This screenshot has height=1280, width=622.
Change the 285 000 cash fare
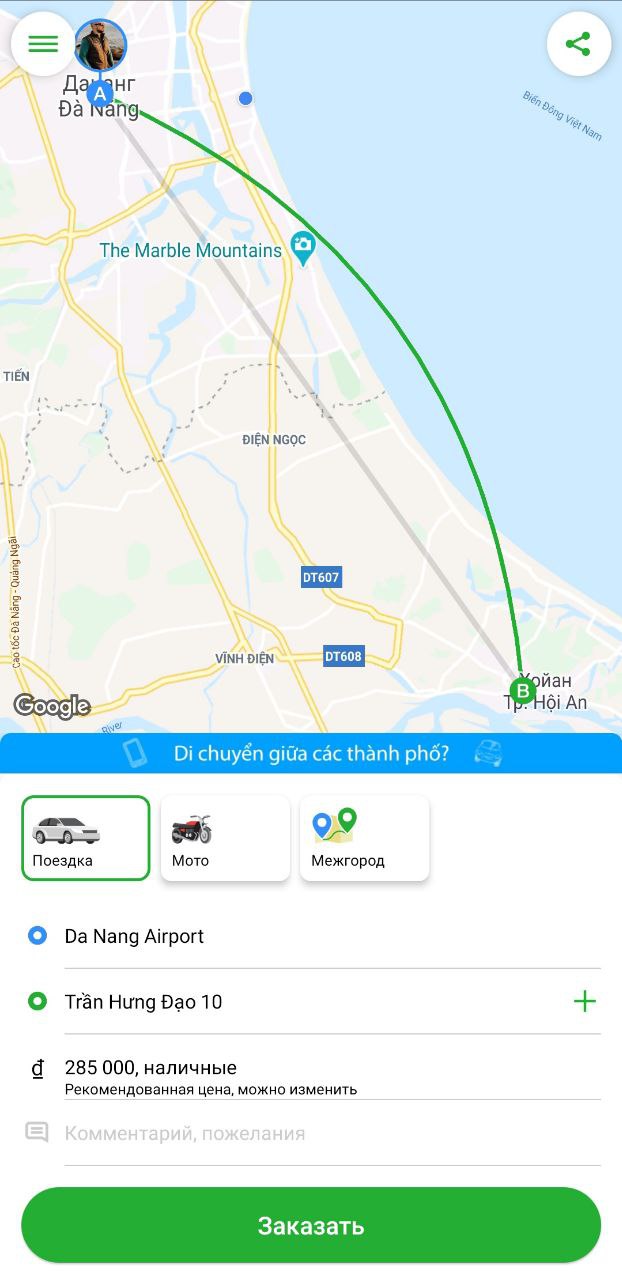pos(300,1076)
